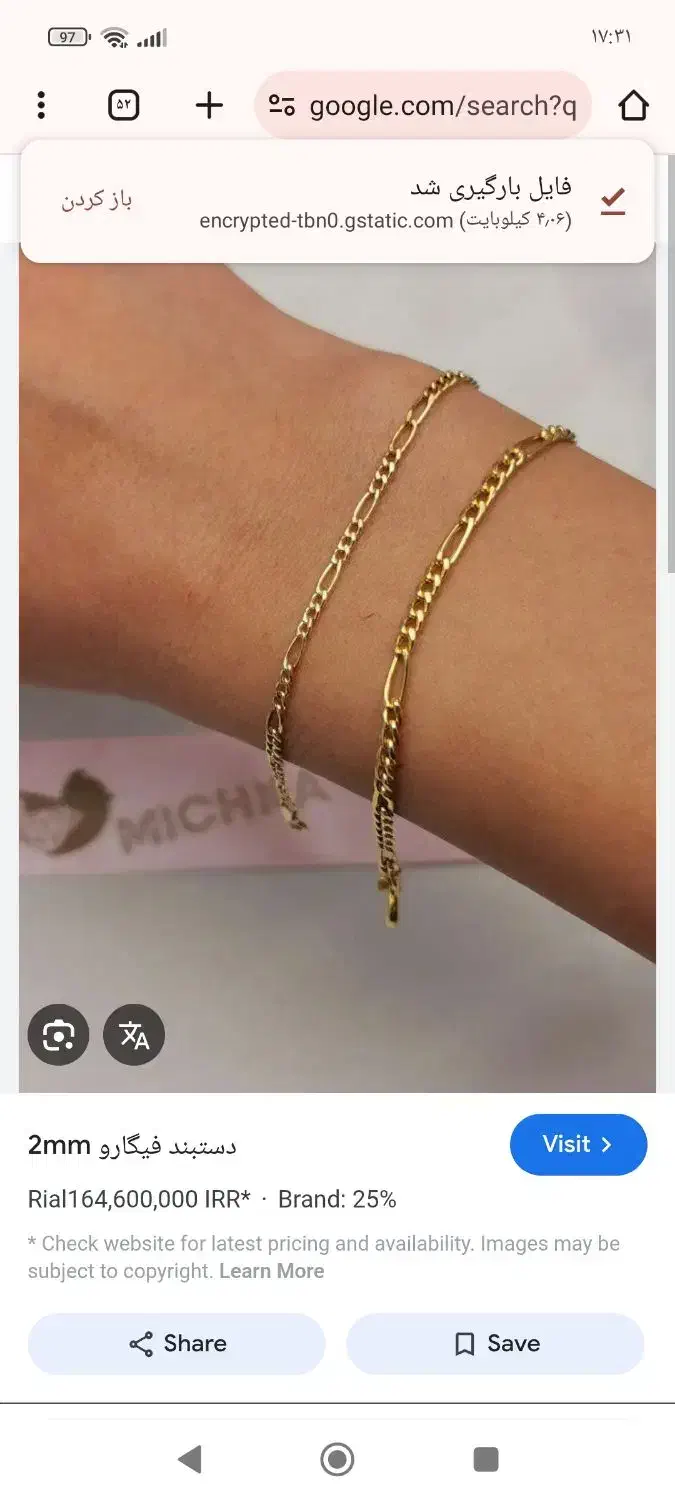Add a new browser tab
This screenshot has height=1500, width=675.
209,105
